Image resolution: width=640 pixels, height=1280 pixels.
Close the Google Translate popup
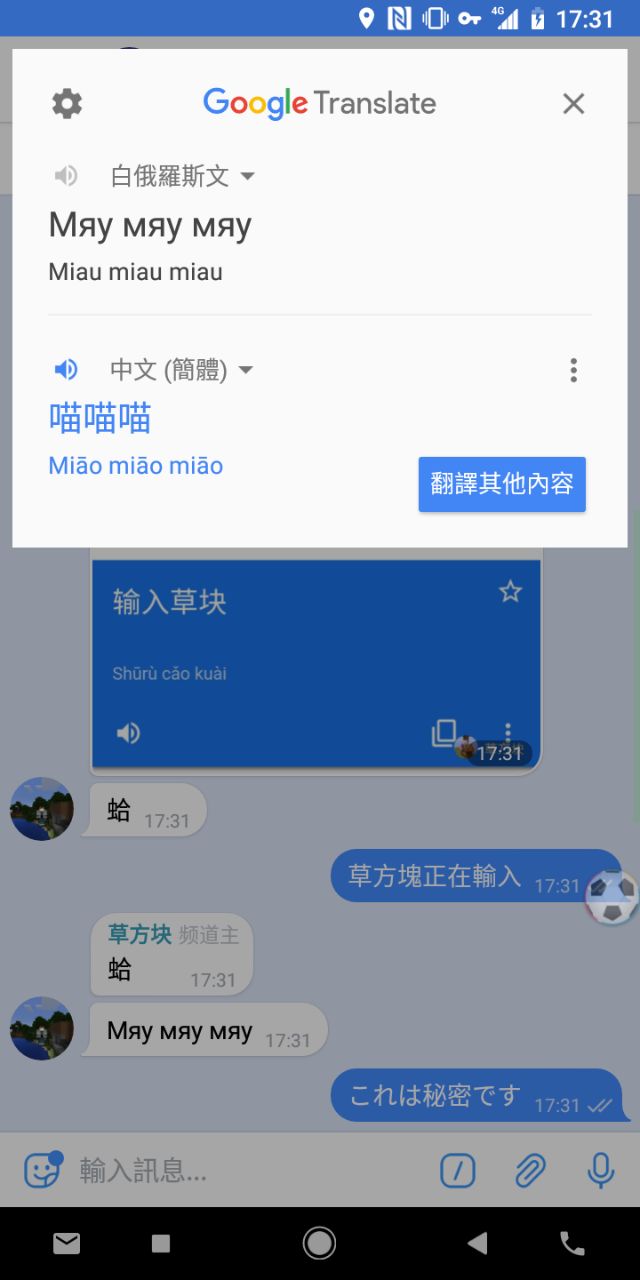tap(573, 103)
